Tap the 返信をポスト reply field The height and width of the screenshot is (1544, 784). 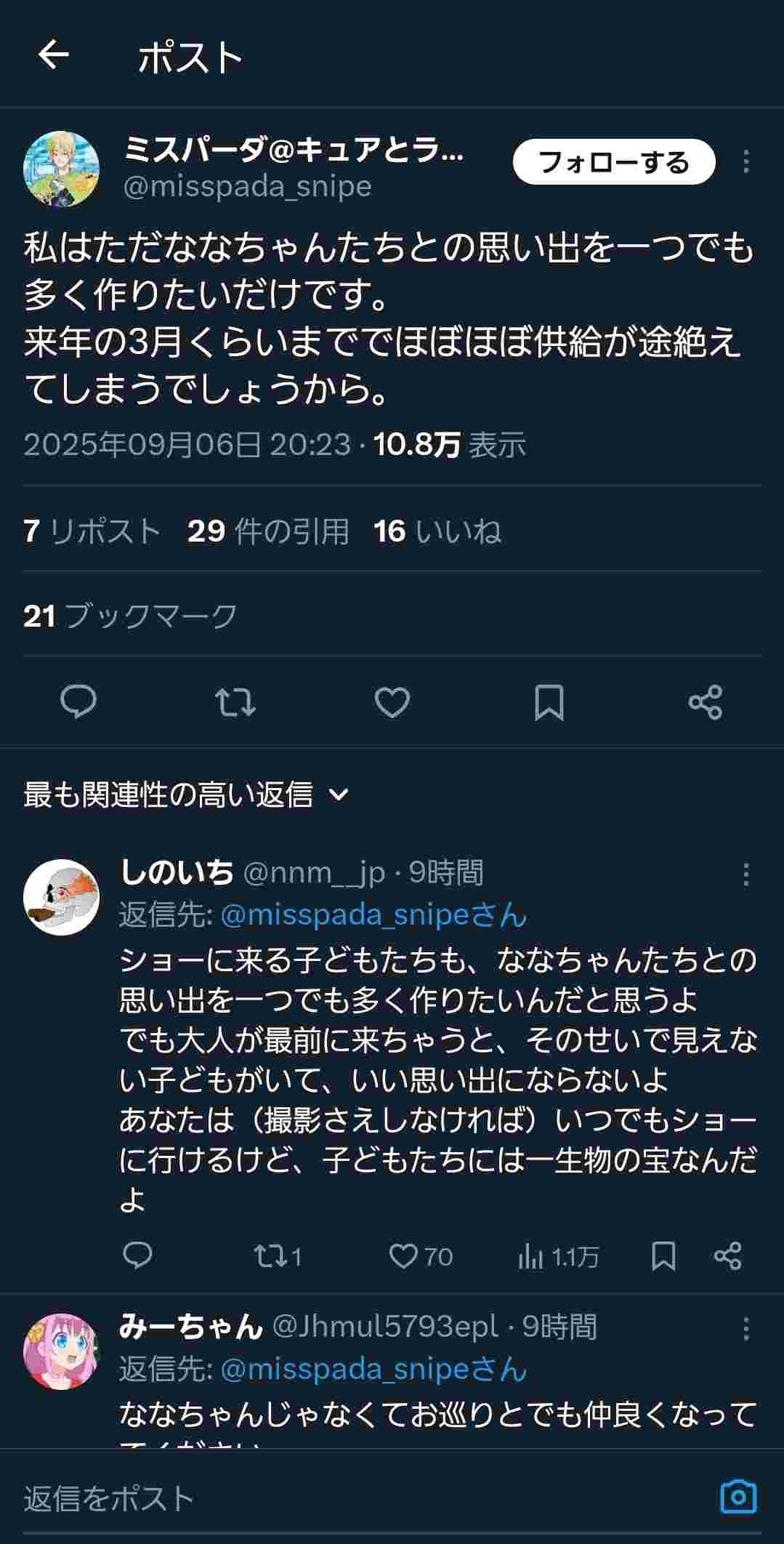327,1498
